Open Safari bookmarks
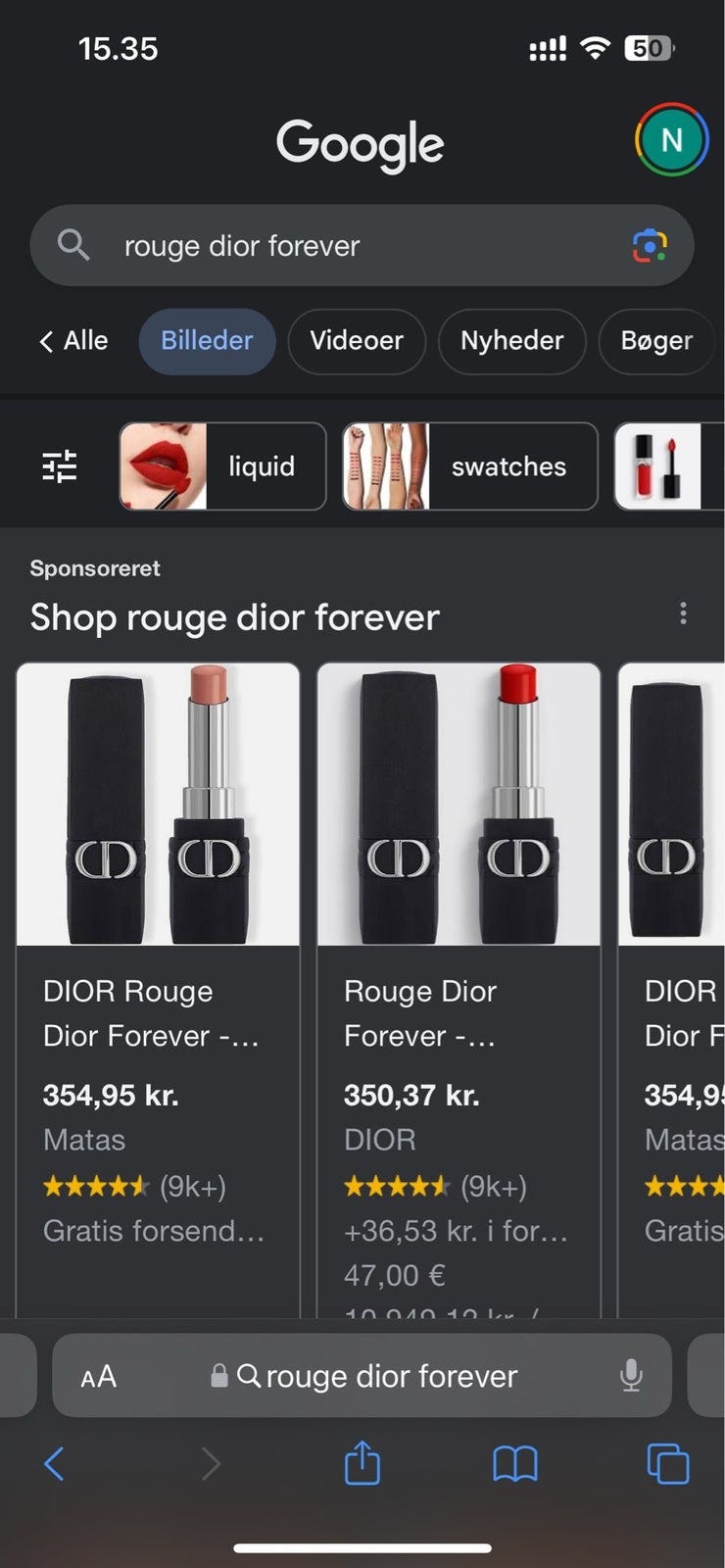The image size is (725, 1568). (x=515, y=1464)
